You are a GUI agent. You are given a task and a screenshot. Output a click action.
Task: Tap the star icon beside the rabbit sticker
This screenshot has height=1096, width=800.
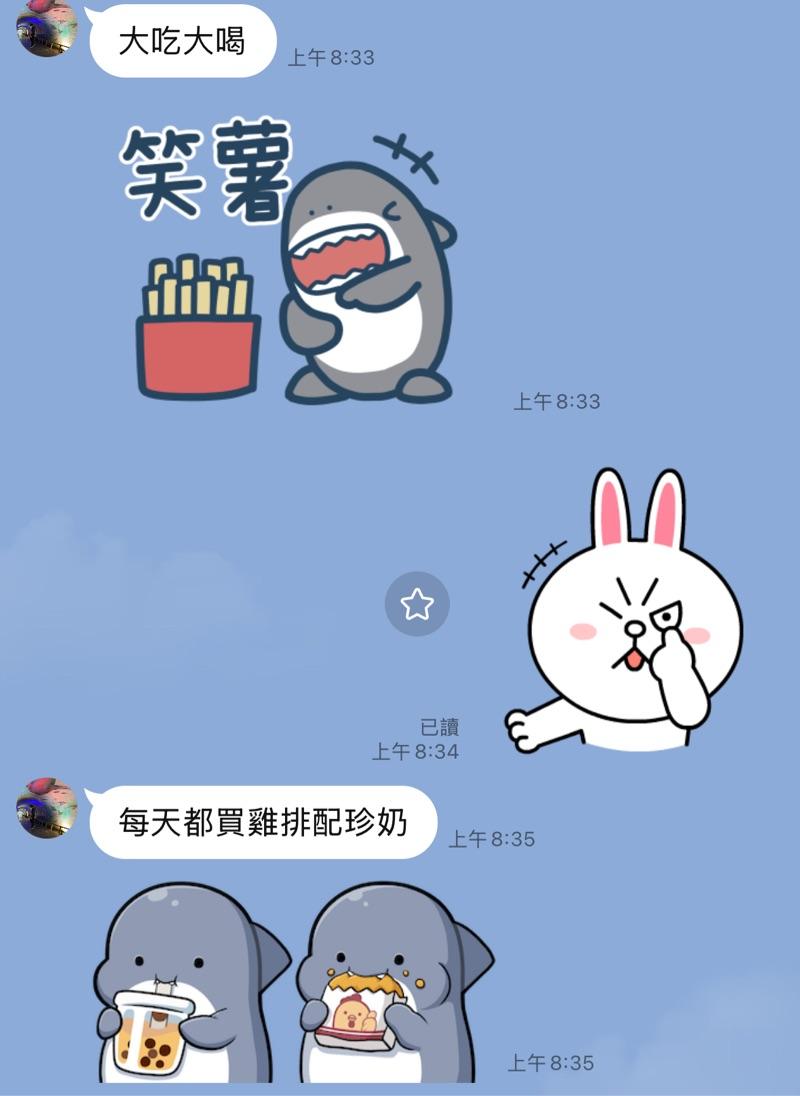(x=417, y=603)
